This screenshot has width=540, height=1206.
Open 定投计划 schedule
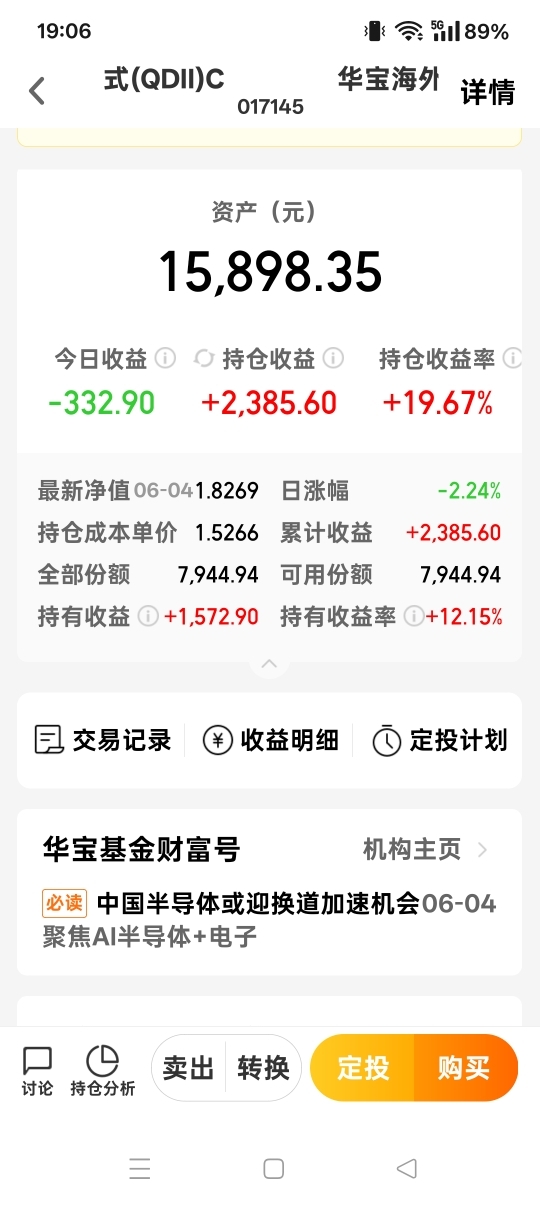pyautogui.click(x=439, y=740)
